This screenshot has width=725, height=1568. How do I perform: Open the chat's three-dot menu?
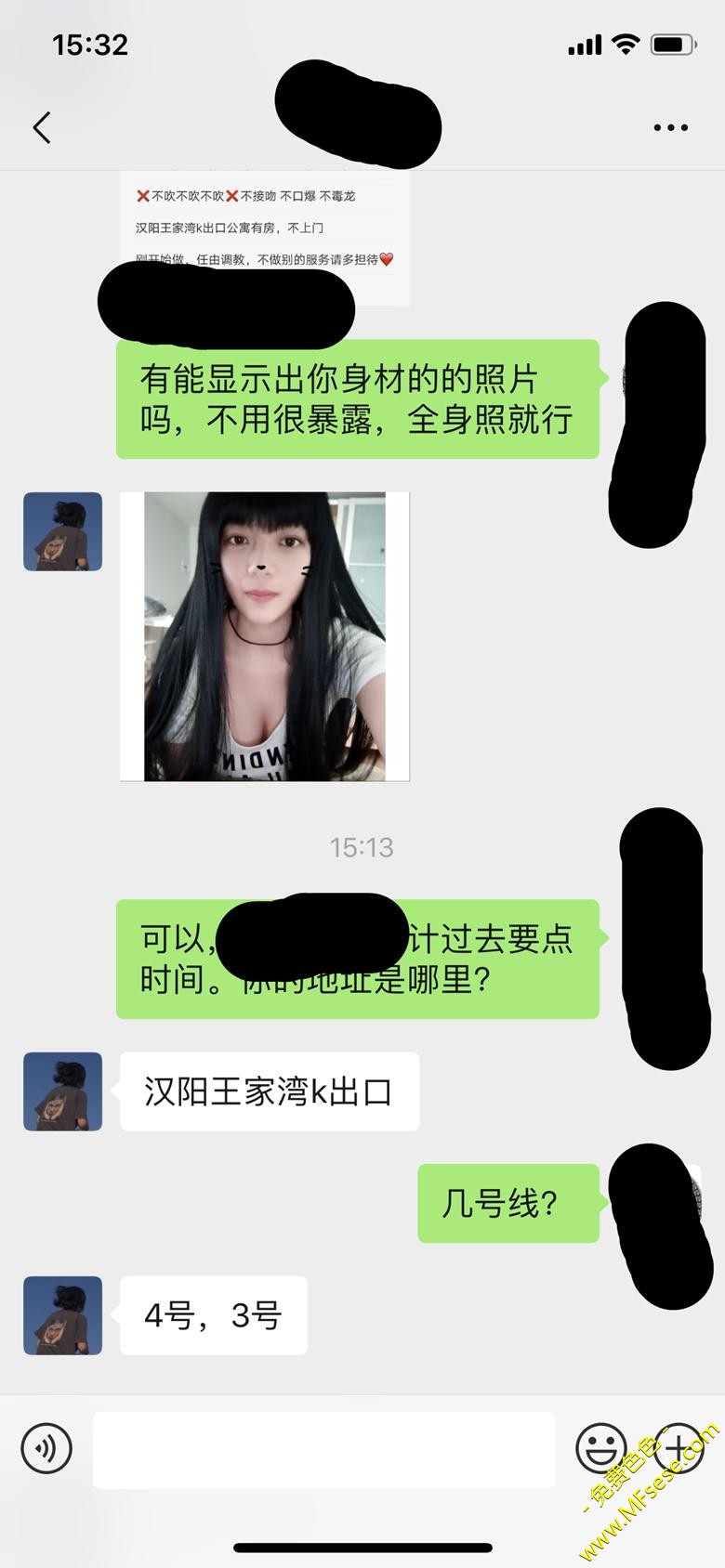670,128
